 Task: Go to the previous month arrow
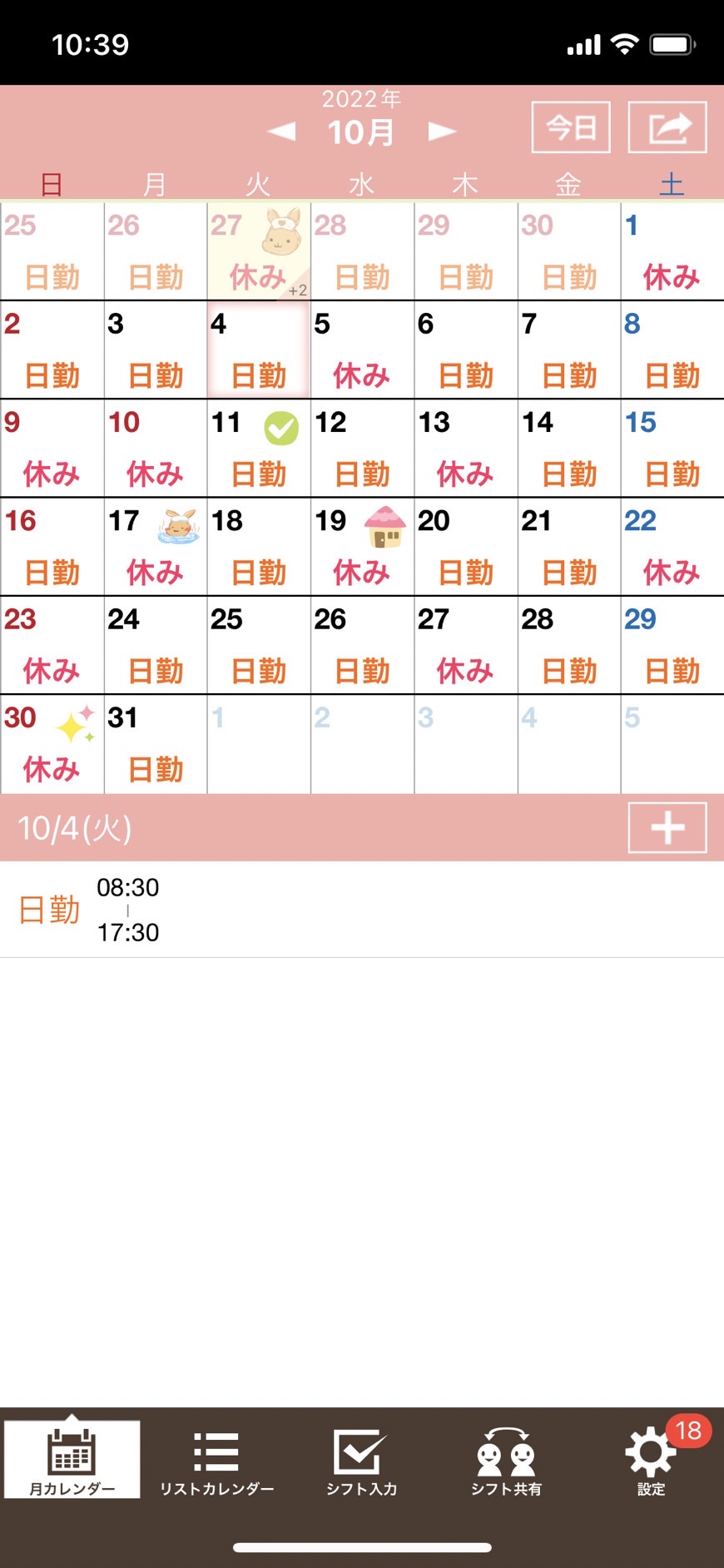(281, 131)
